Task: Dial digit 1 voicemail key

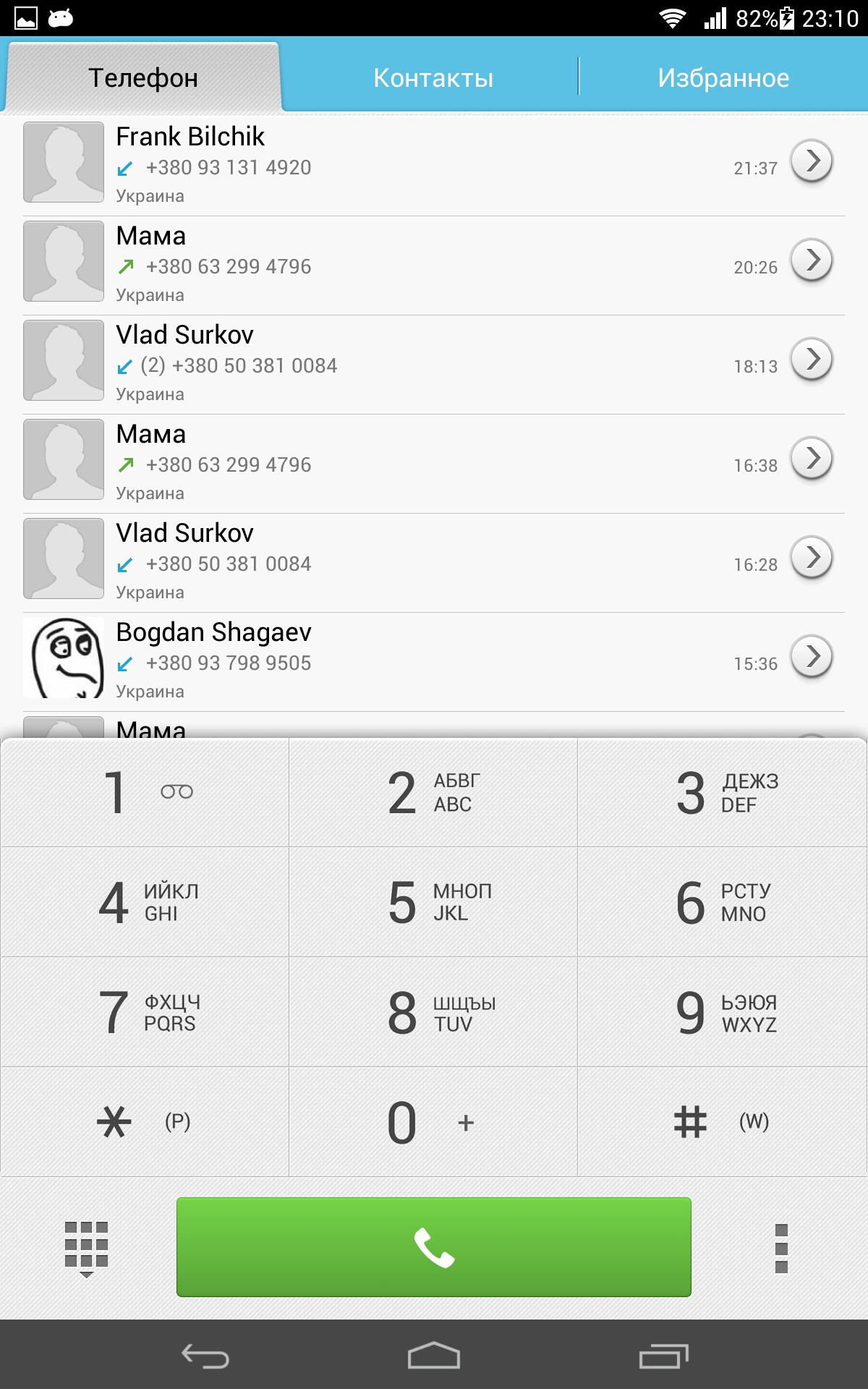Action: pos(145,792)
